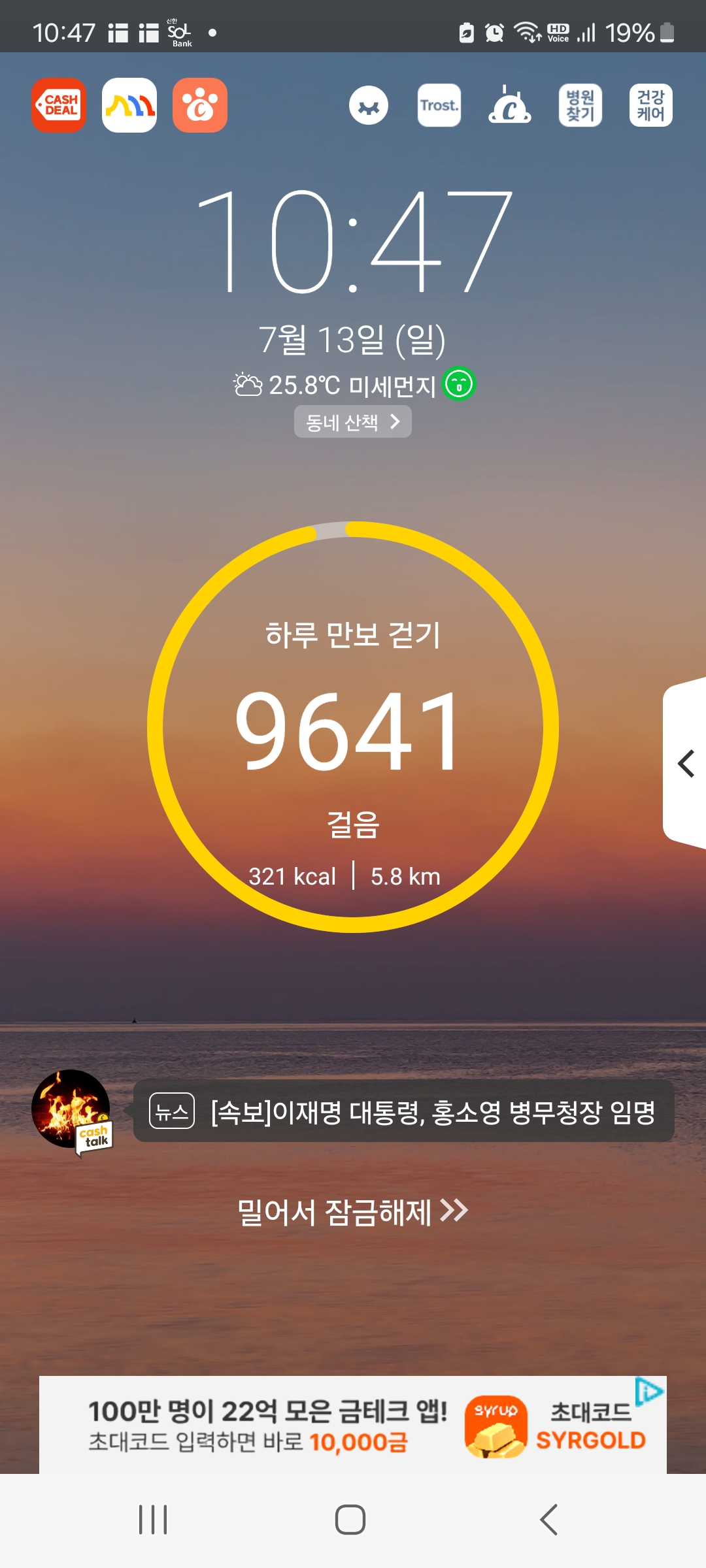Expand the side panel arrow handle
Screen dimensions: 706x1568
coord(685,763)
